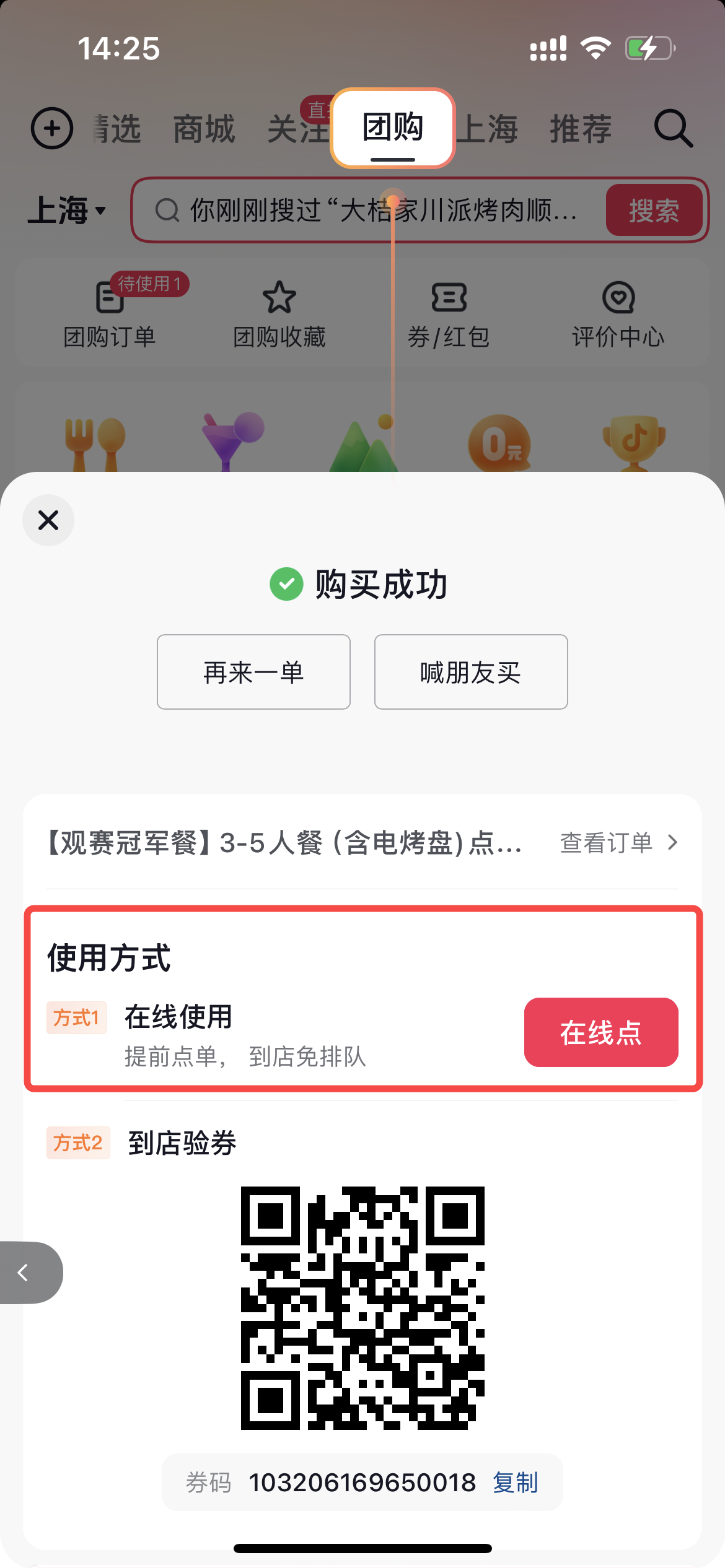The width and height of the screenshot is (725, 1568).
Task: Open the 上海 city dropdown
Action: (x=67, y=211)
